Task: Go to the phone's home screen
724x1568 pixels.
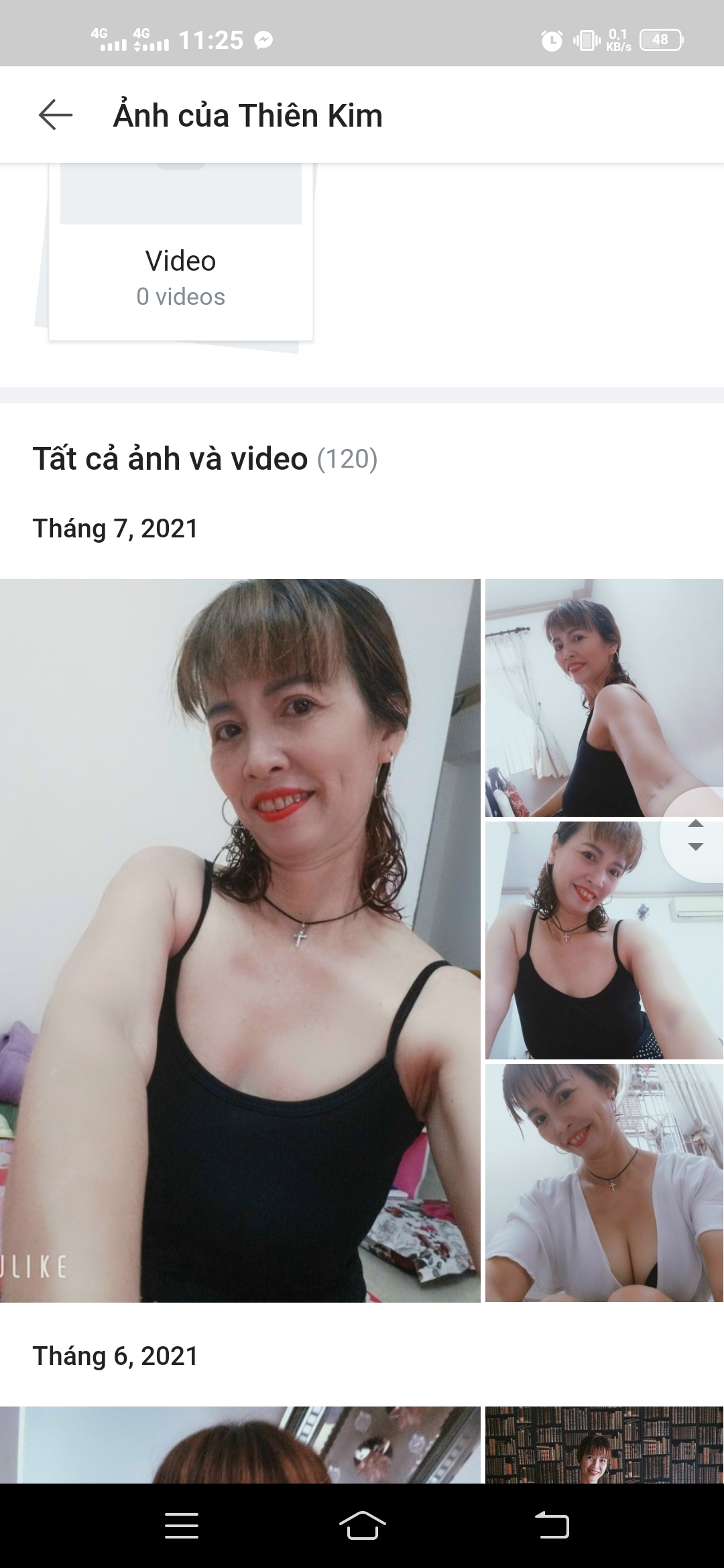Action: (x=362, y=1526)
